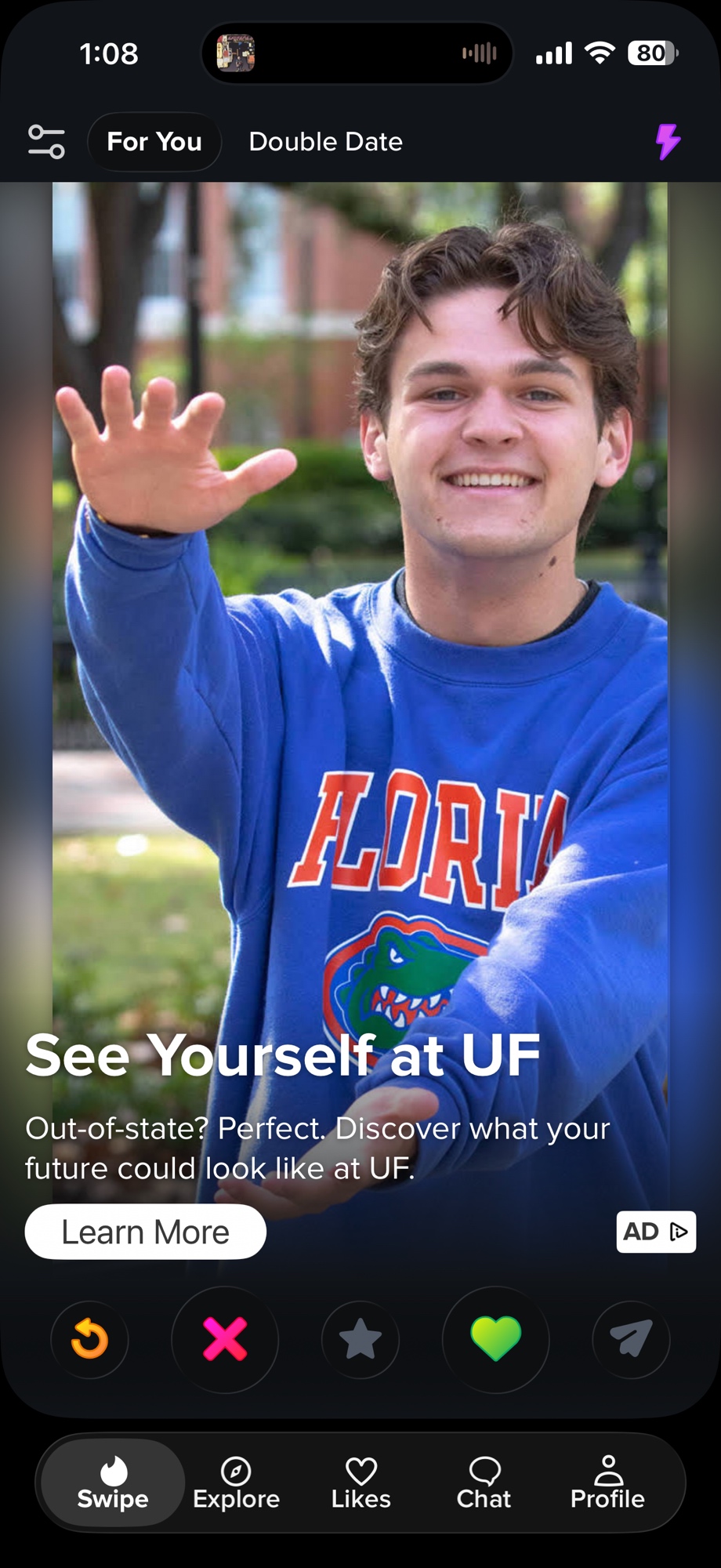Tap the paper plane send icon

point(631,1339)
